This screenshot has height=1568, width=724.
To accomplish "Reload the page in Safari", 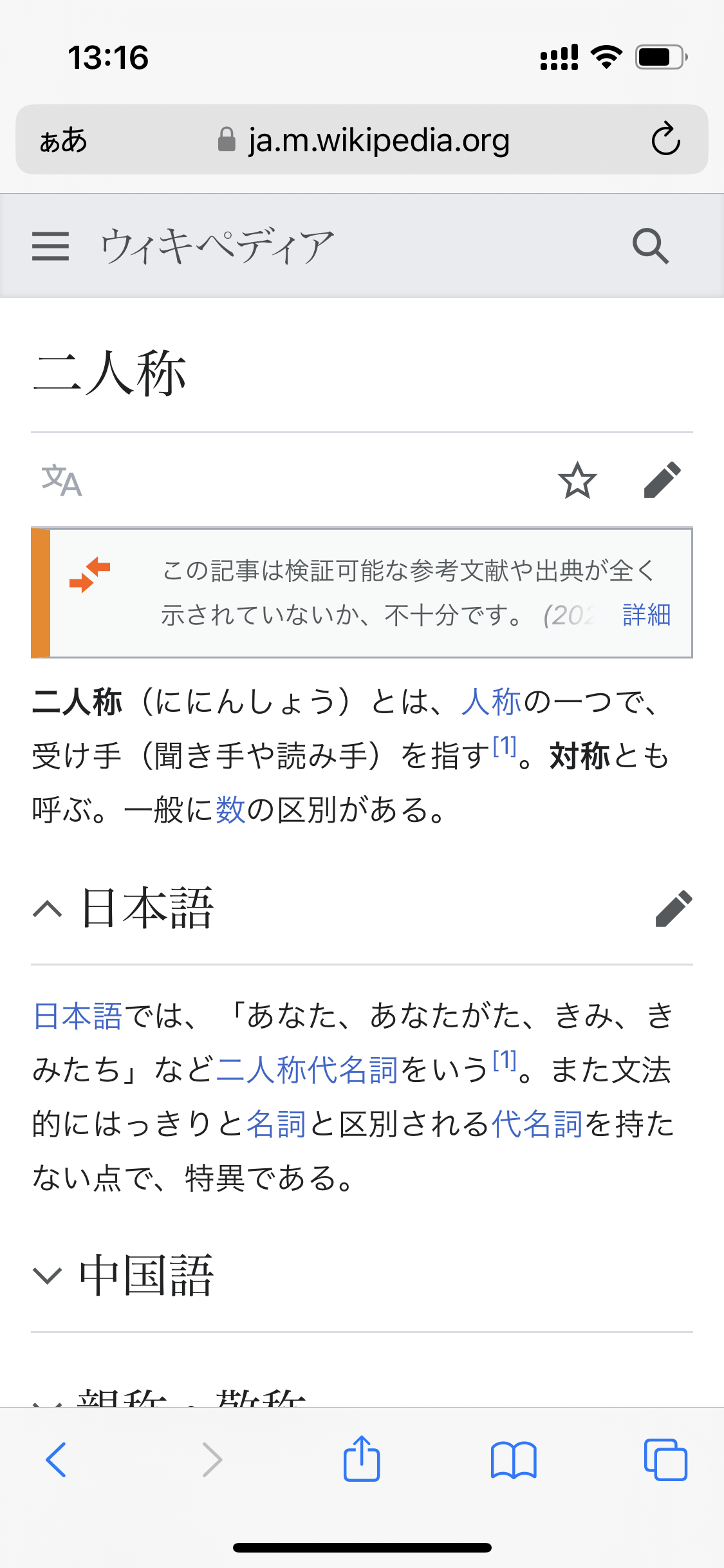I will [665, 140].
